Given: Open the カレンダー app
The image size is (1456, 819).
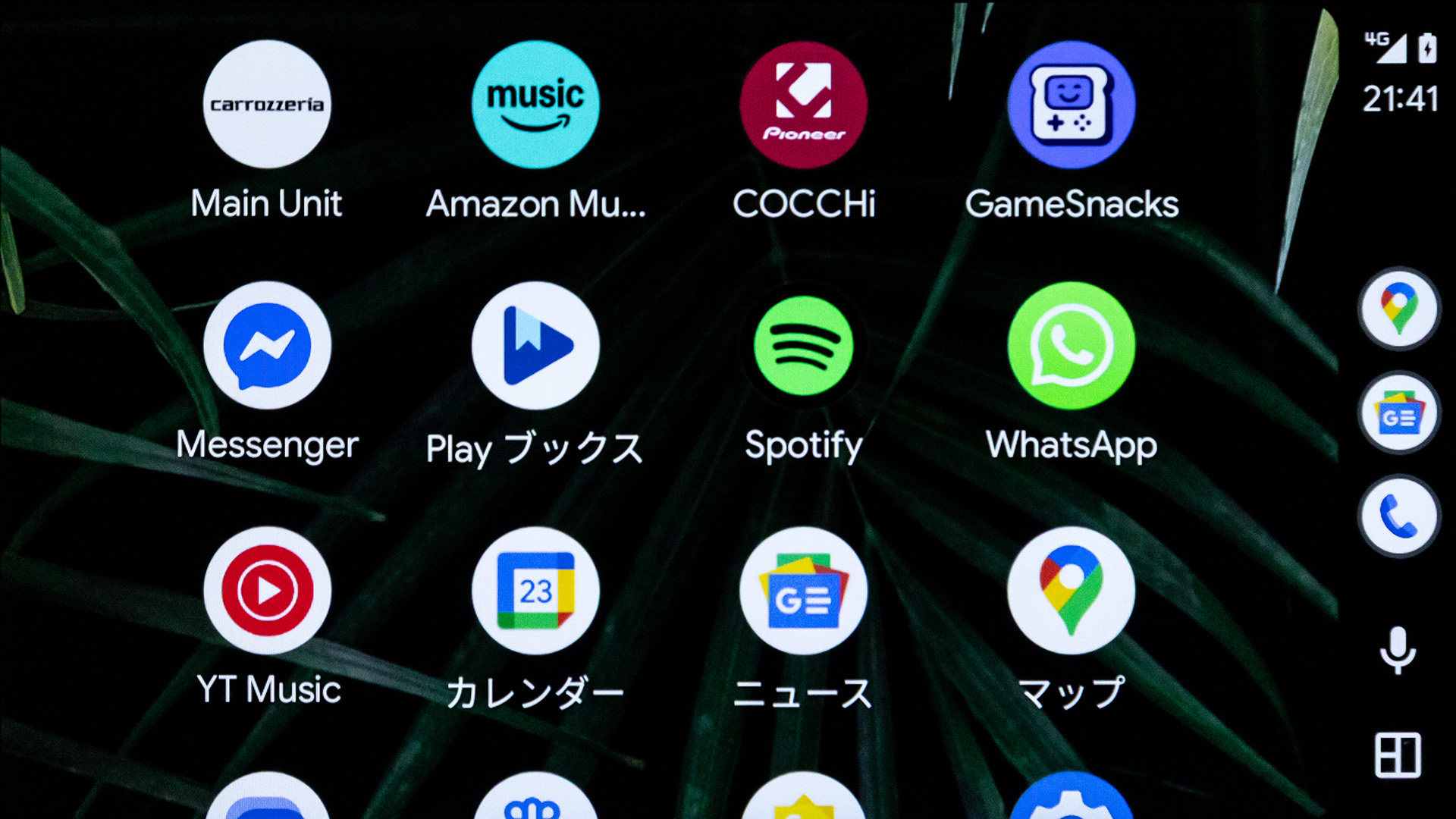Looking at the screenshot, I should 535,590.
